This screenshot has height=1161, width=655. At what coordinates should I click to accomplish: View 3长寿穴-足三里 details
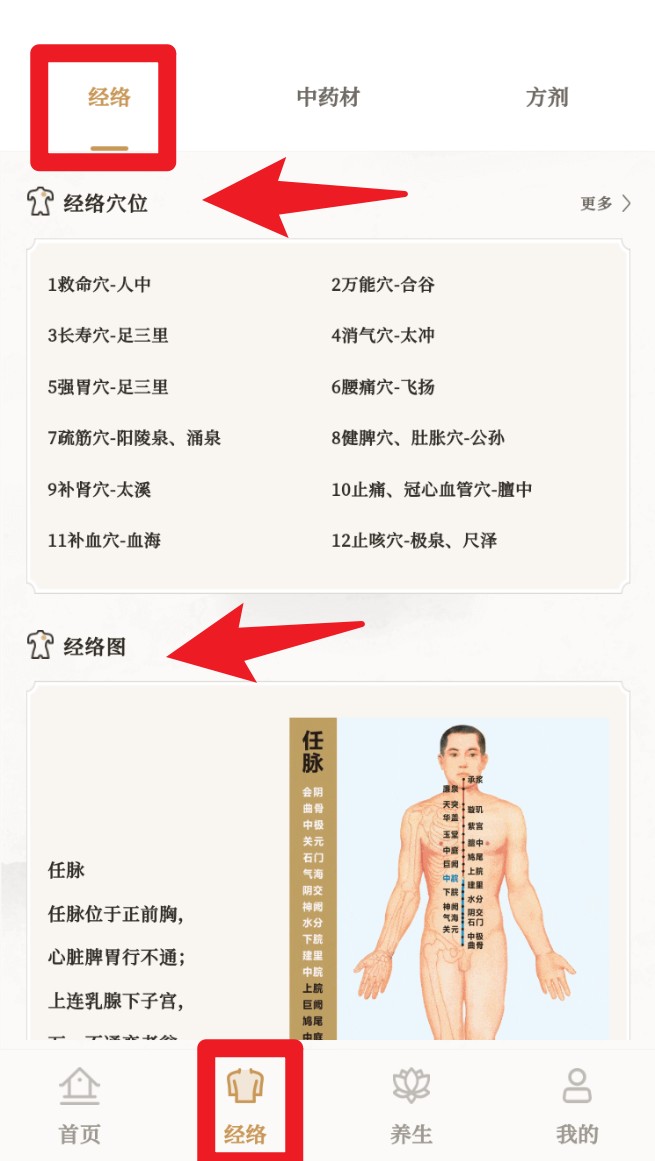point(108,336)
